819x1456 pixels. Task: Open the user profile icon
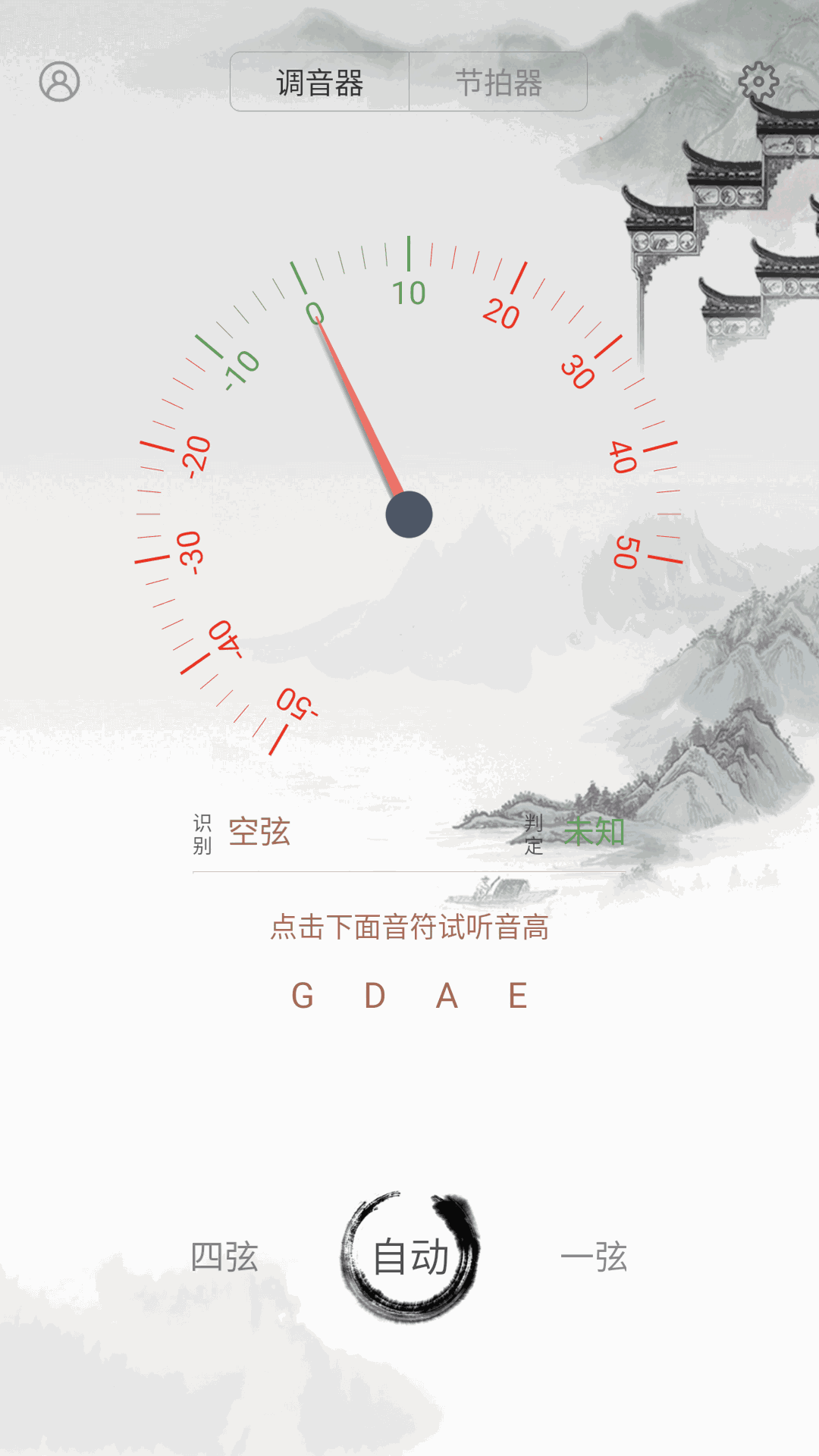point(60,80)
